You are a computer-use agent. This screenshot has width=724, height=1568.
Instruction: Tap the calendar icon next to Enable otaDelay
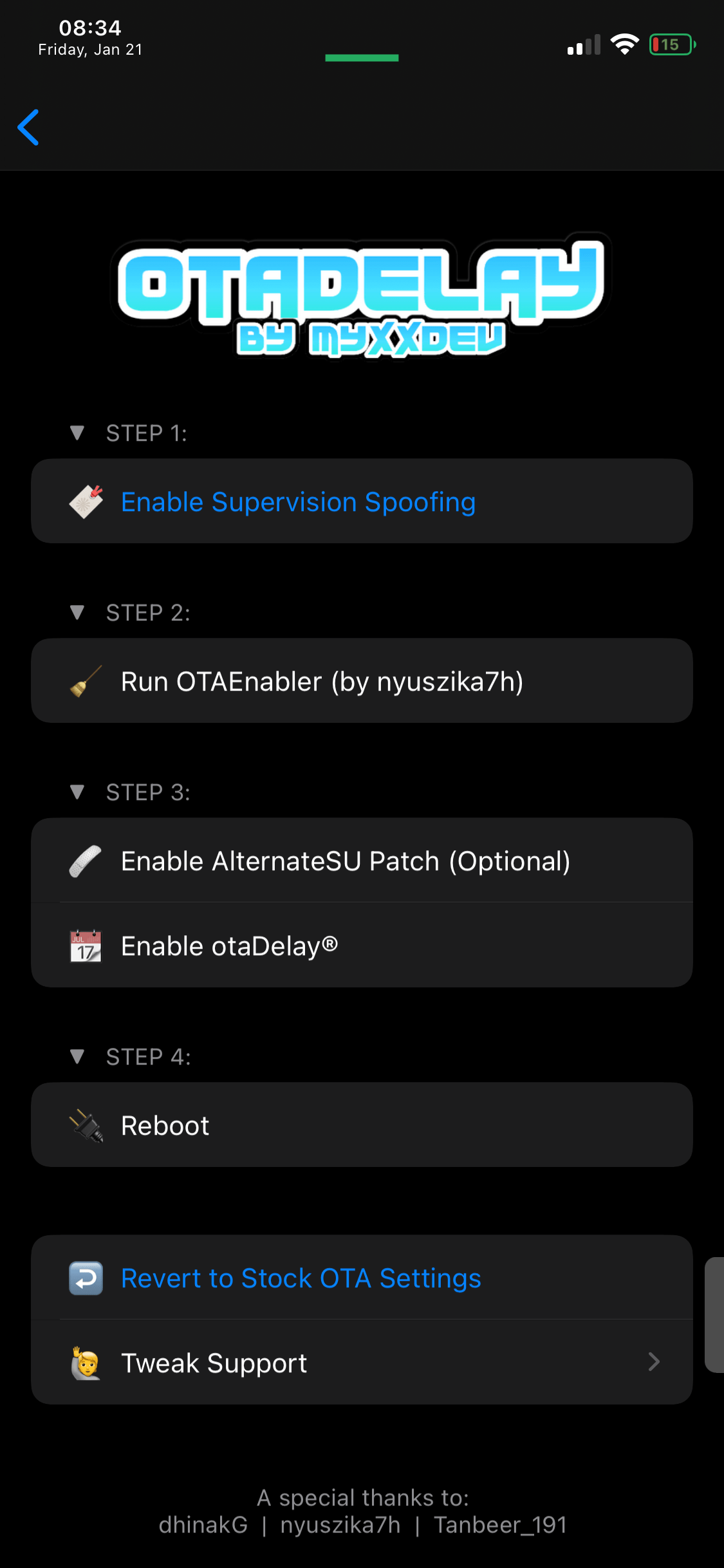(84, 945)
